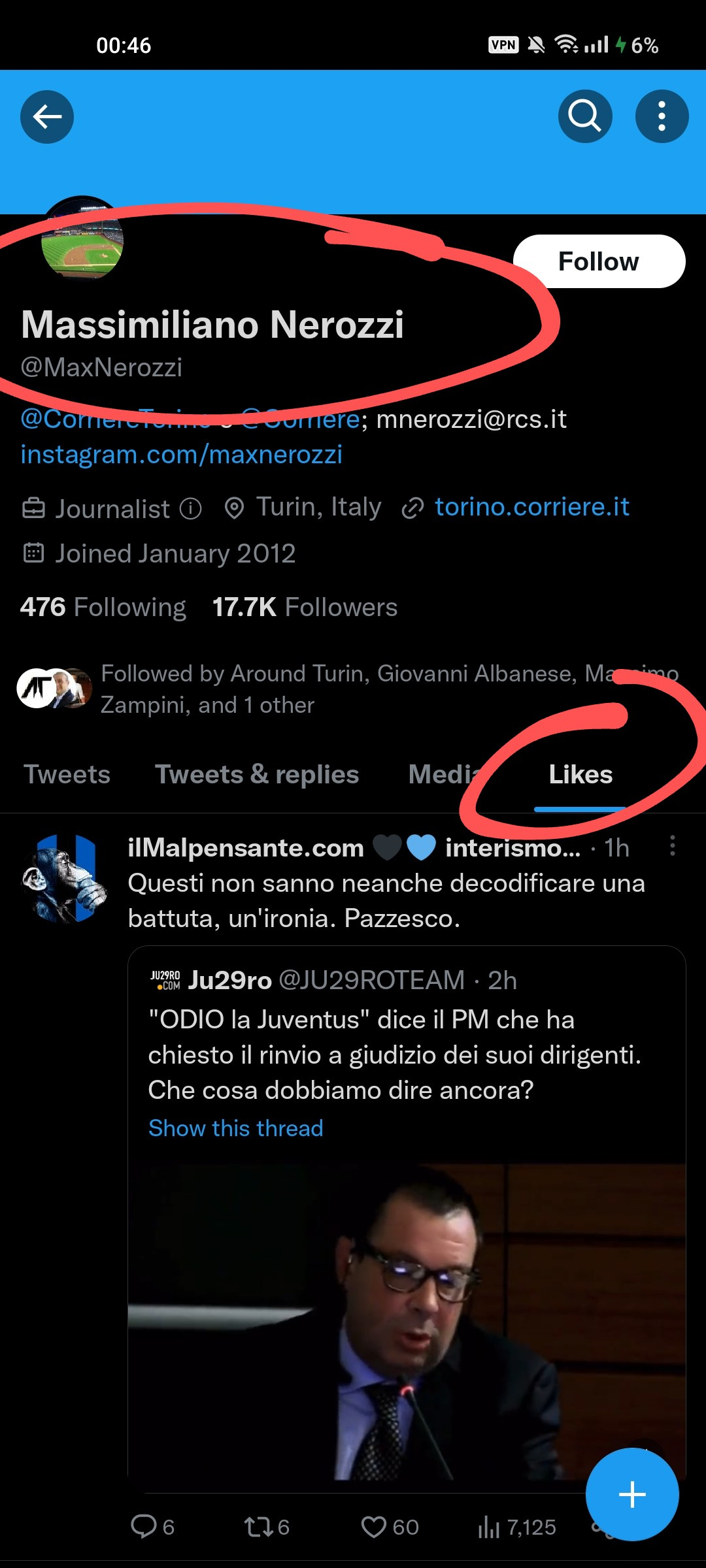View the 17.7K Followers list
Screen dimensions: 706x1568
pyautogui.click(x=305, y=607)
